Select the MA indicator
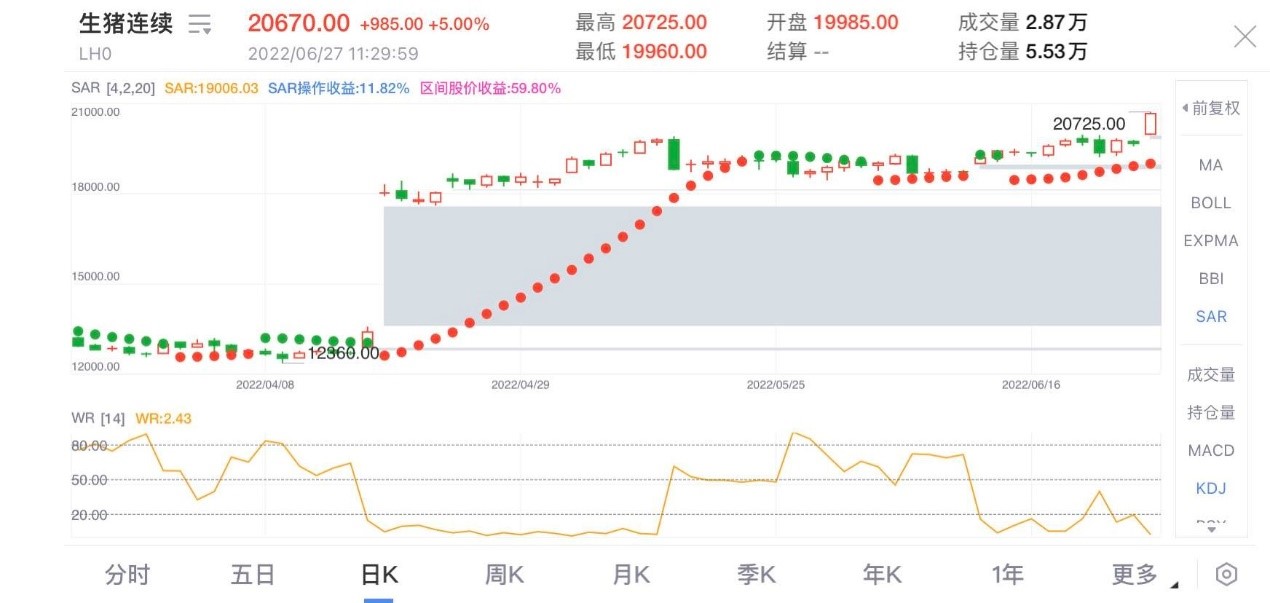 pos(1211,165)
